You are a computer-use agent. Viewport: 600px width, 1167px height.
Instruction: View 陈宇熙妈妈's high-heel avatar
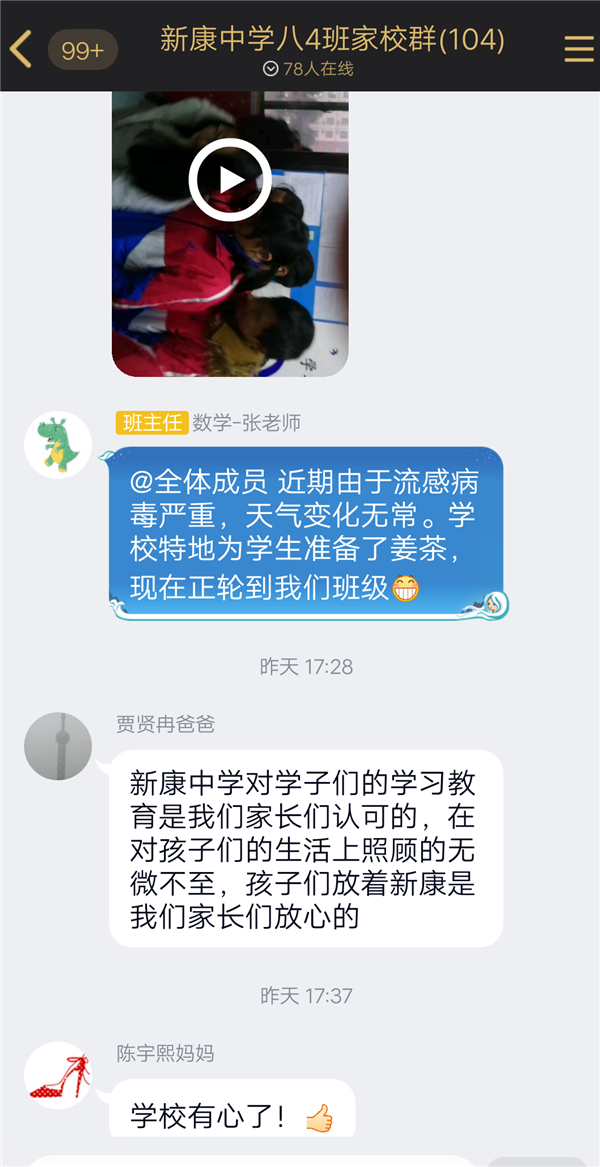click(58, 1075)
